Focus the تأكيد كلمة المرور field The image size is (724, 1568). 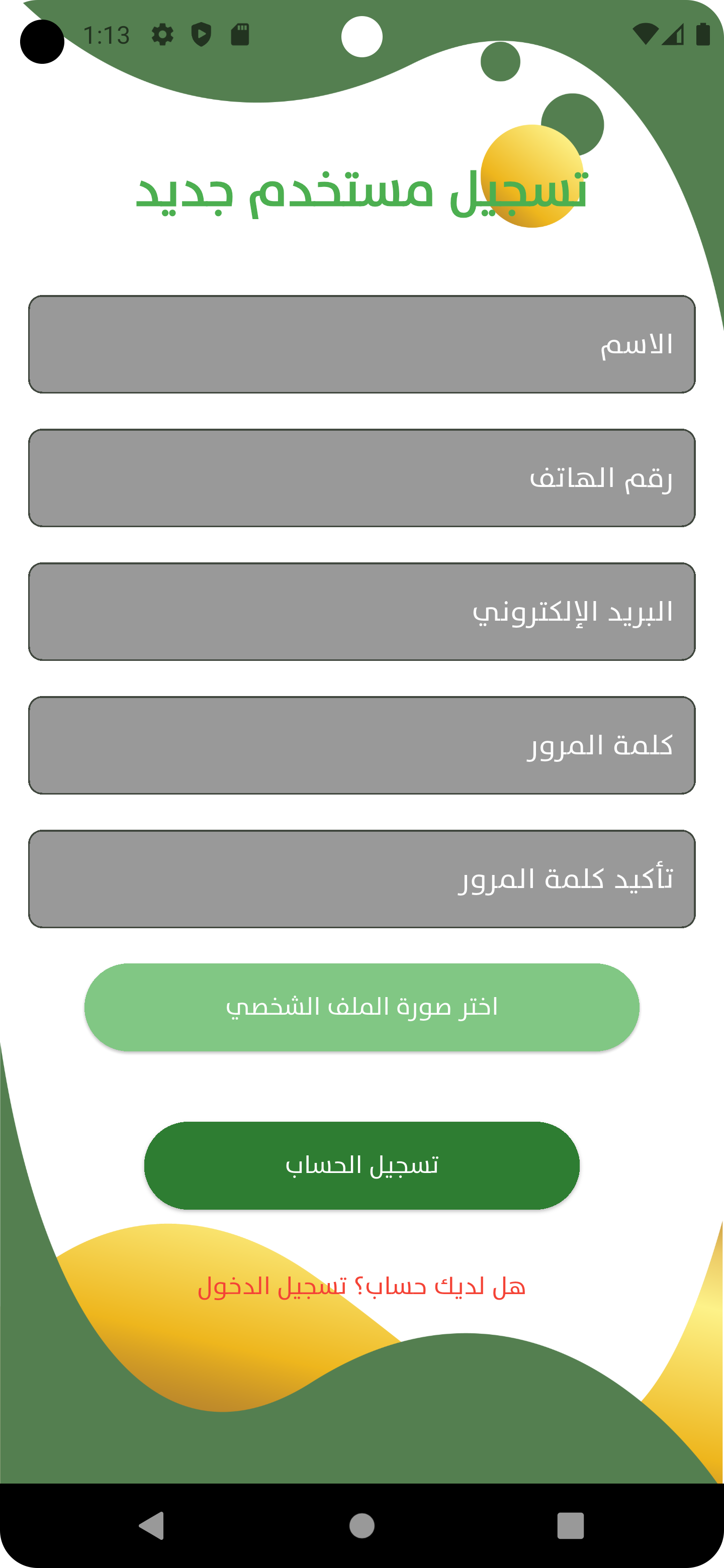pyautogui.click(x=361, y=879)
